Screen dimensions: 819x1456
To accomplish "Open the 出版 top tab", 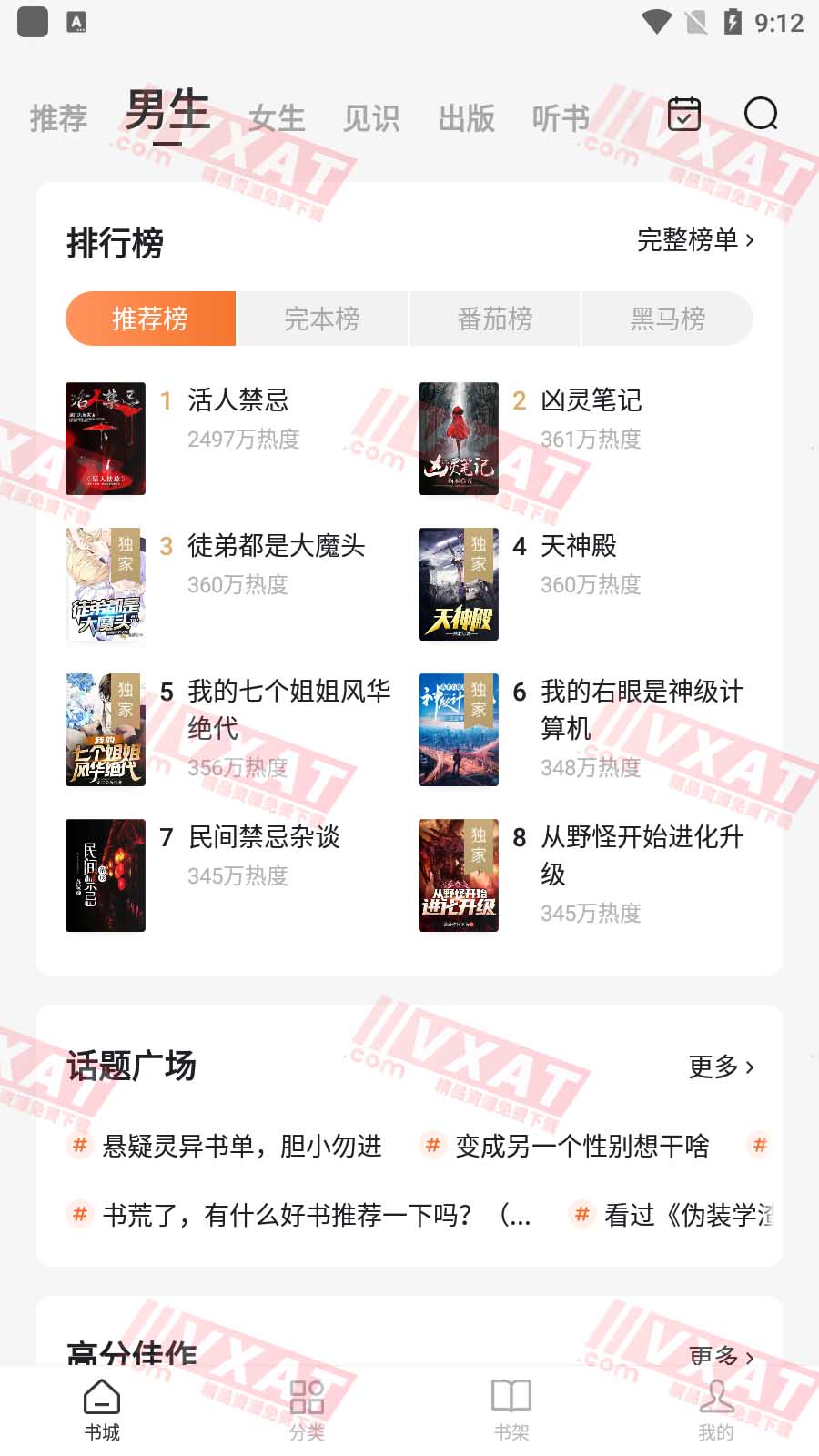I will 466,118.
